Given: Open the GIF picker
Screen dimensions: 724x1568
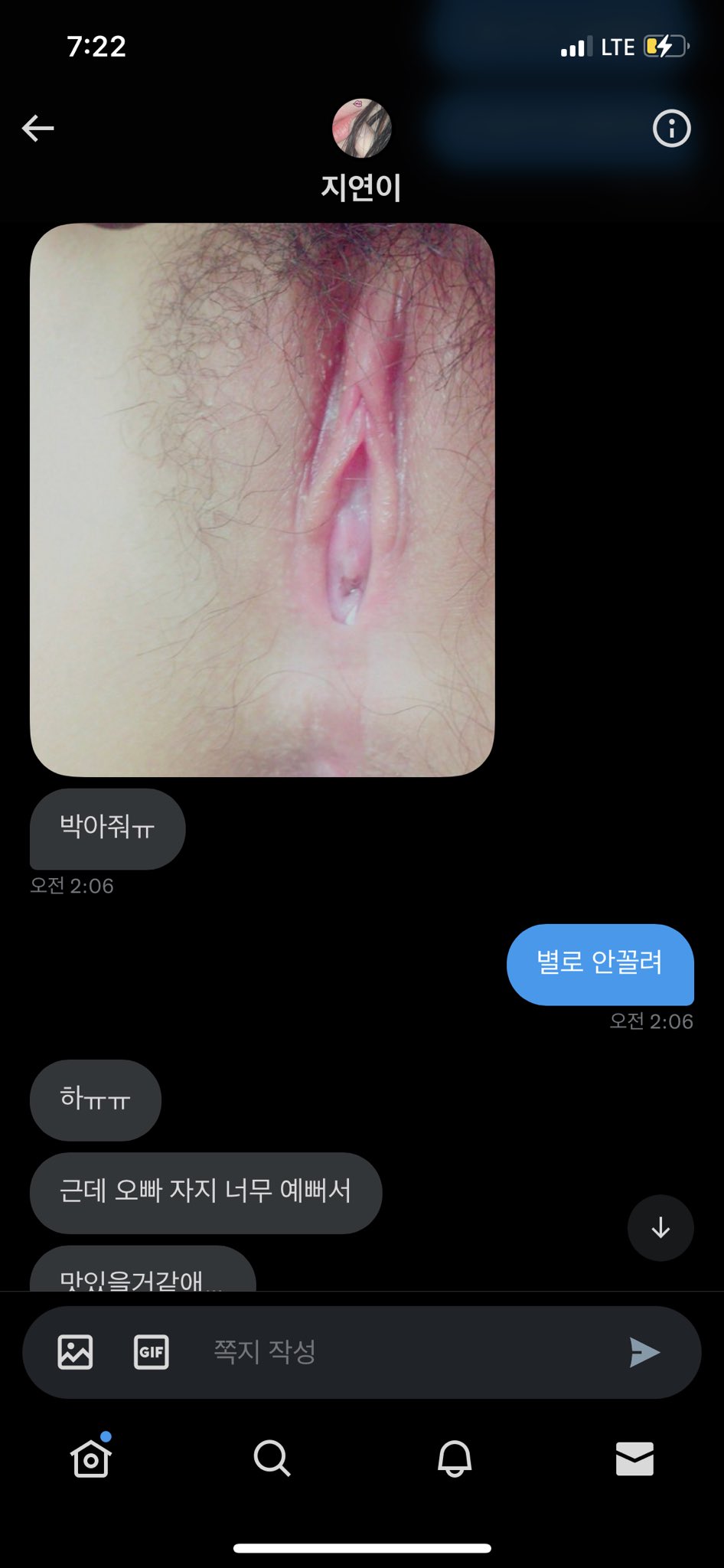Looking at the screenshot, I should pos(151,1352).
